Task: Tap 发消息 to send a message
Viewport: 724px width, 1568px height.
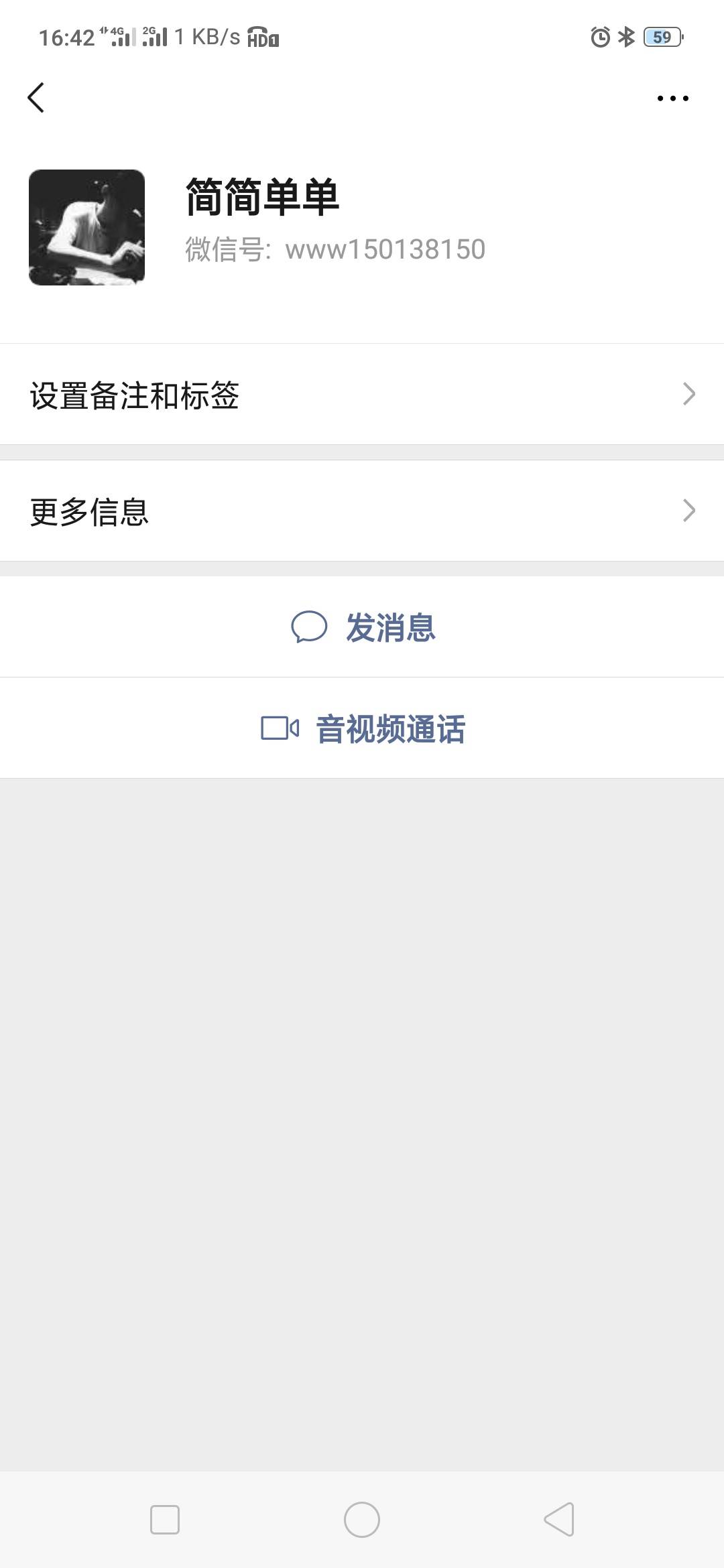Action: point(362,627)
